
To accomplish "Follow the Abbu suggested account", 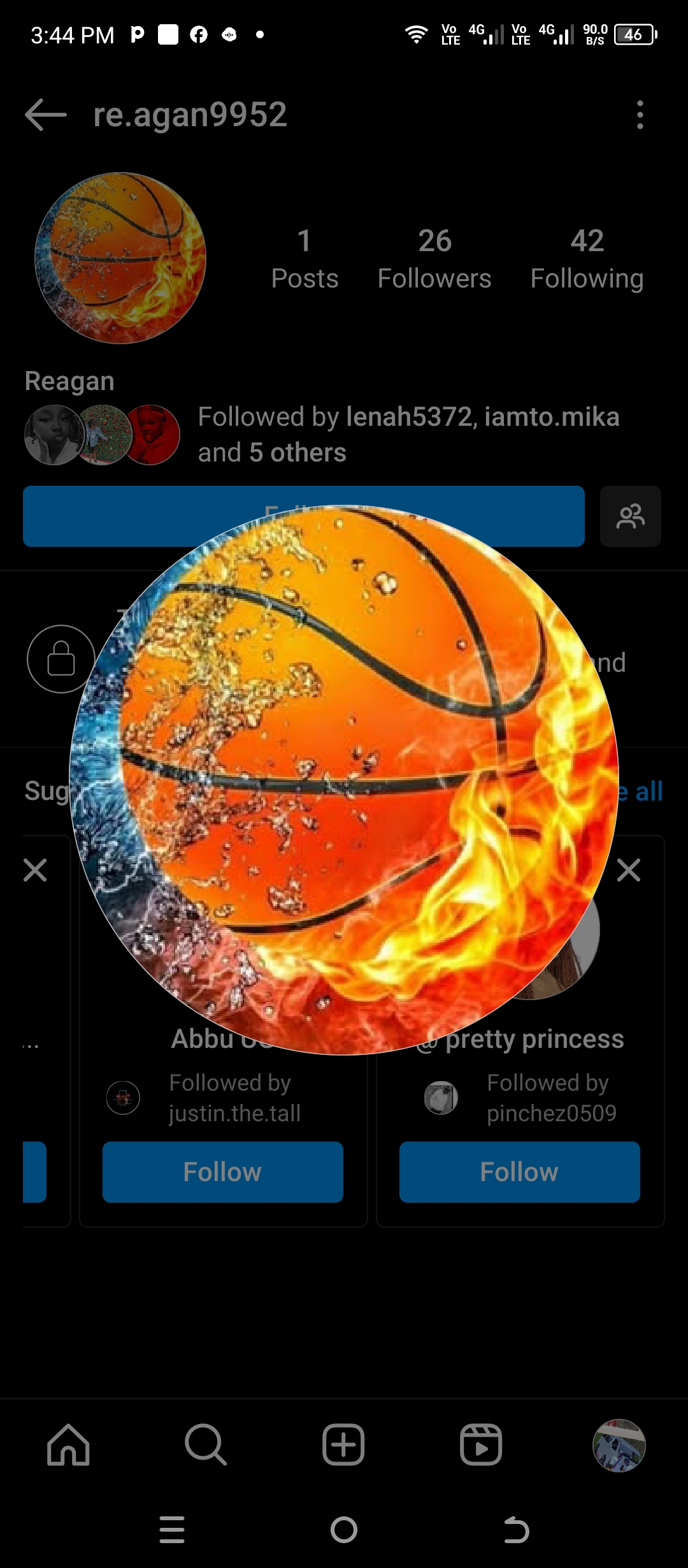I will pyautogui.click(x=222, y=1172).
